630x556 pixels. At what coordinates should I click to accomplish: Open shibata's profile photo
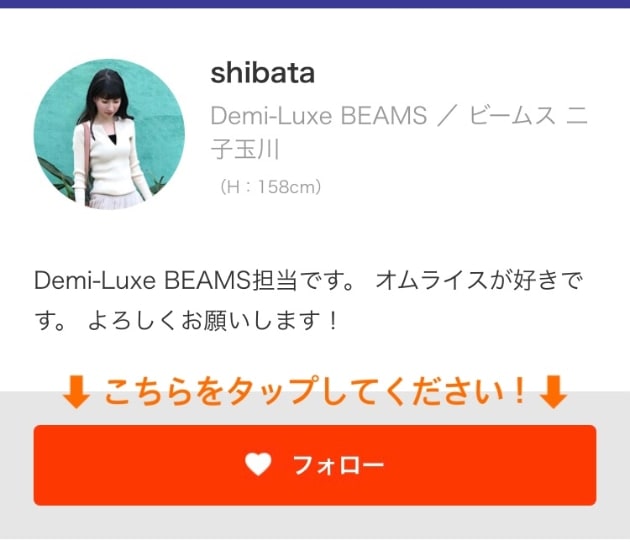click(x=109, y=134)
